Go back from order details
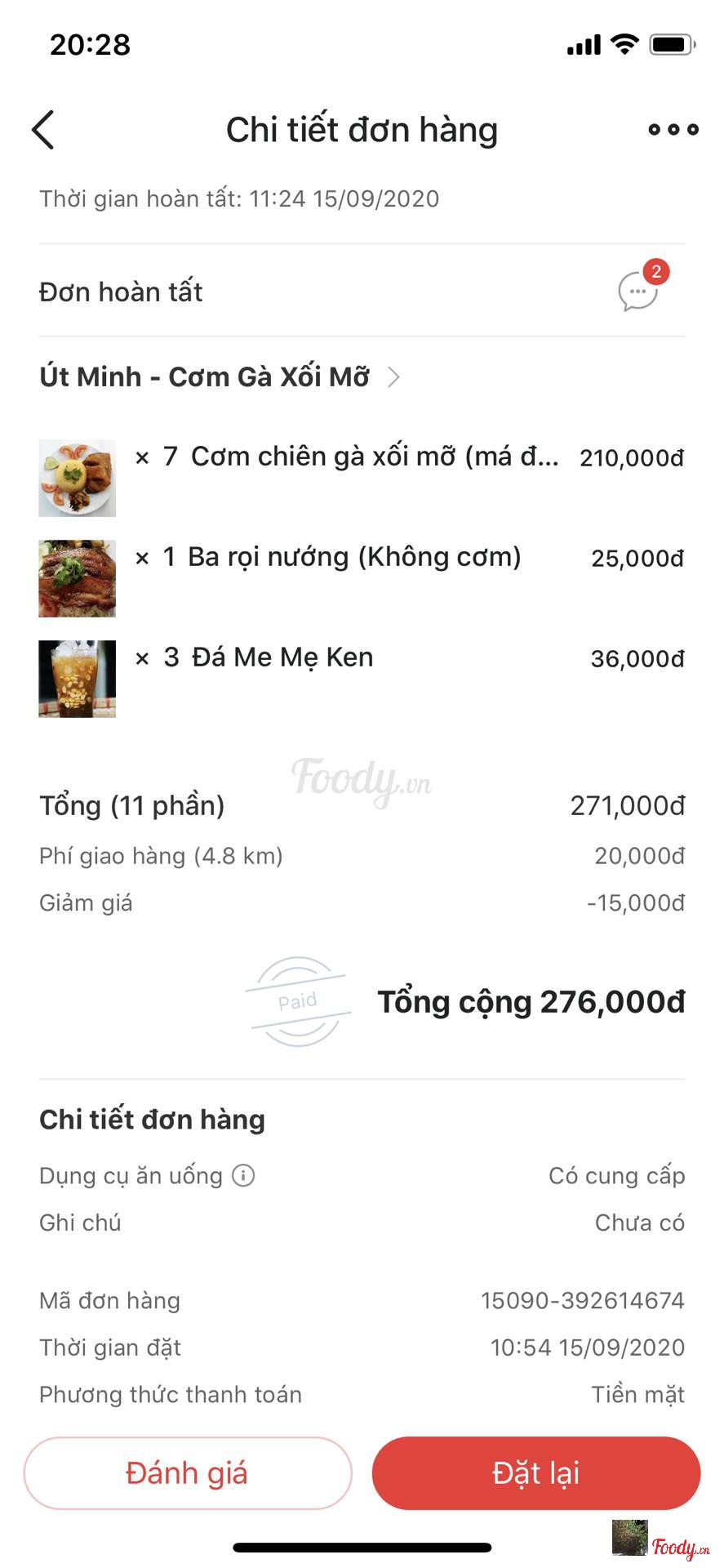724x1568 pixels. (x=43, y=130)
